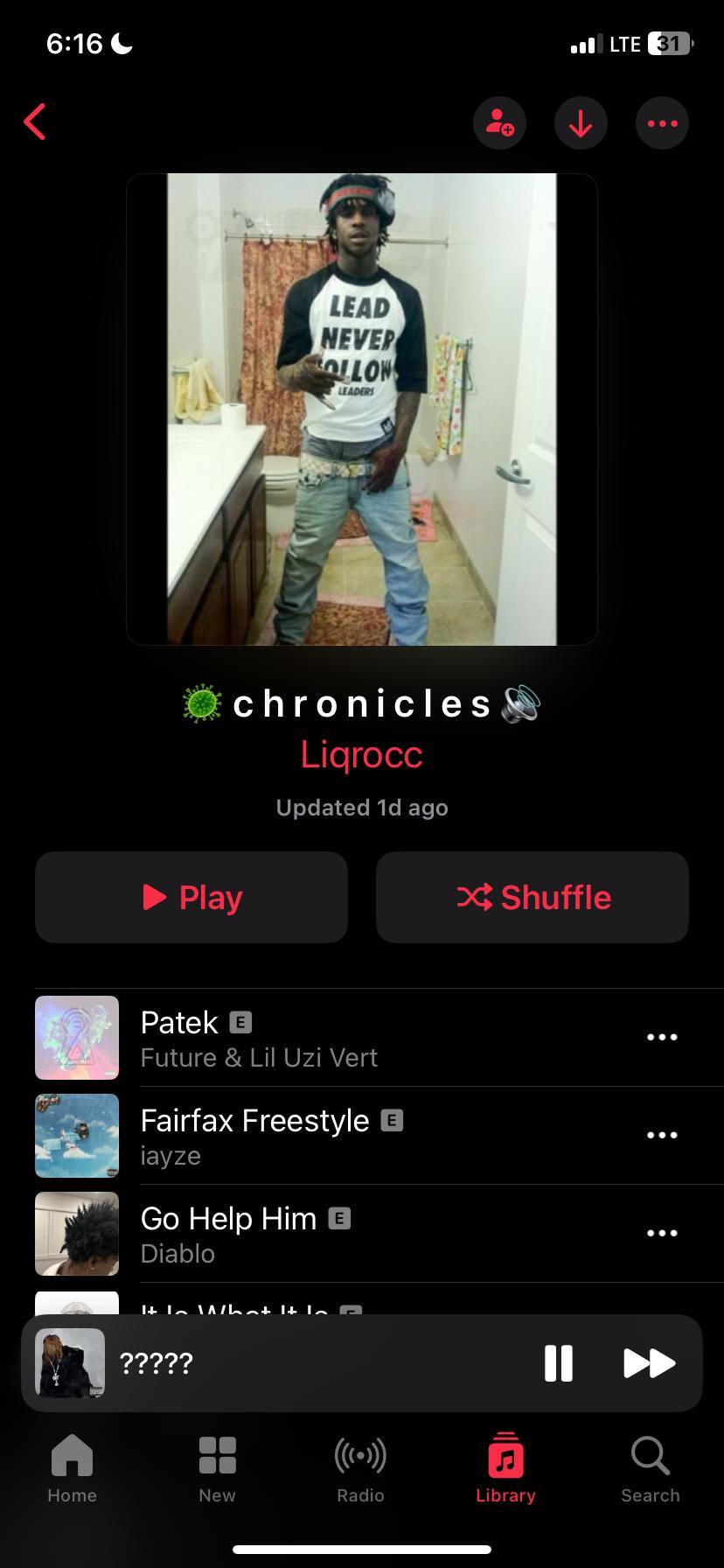Open more options for Fairfax Freestyle
The image size is (724, 1568).
(x=661, y=1136)
